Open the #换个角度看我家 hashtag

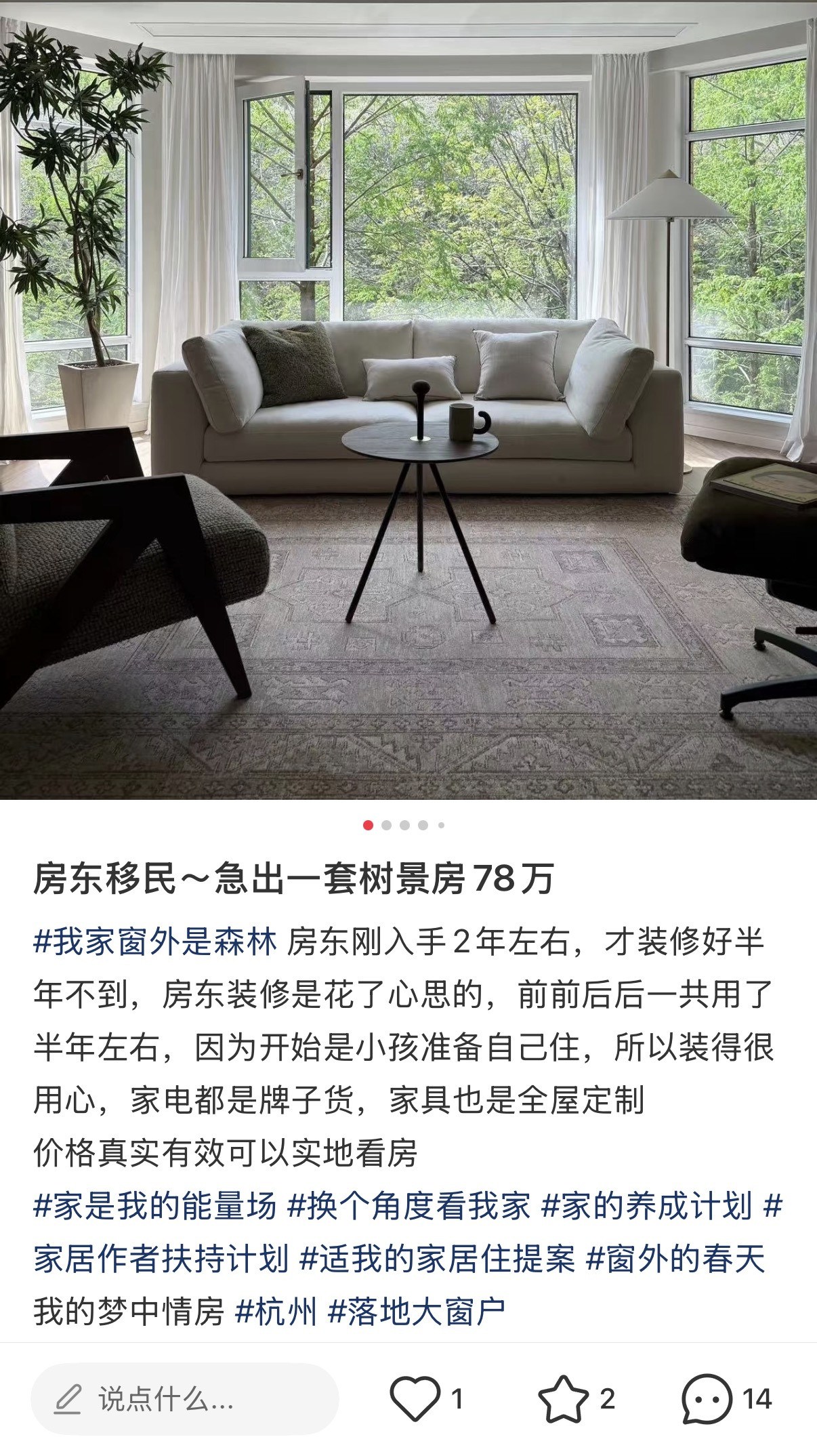point(408,1206)
